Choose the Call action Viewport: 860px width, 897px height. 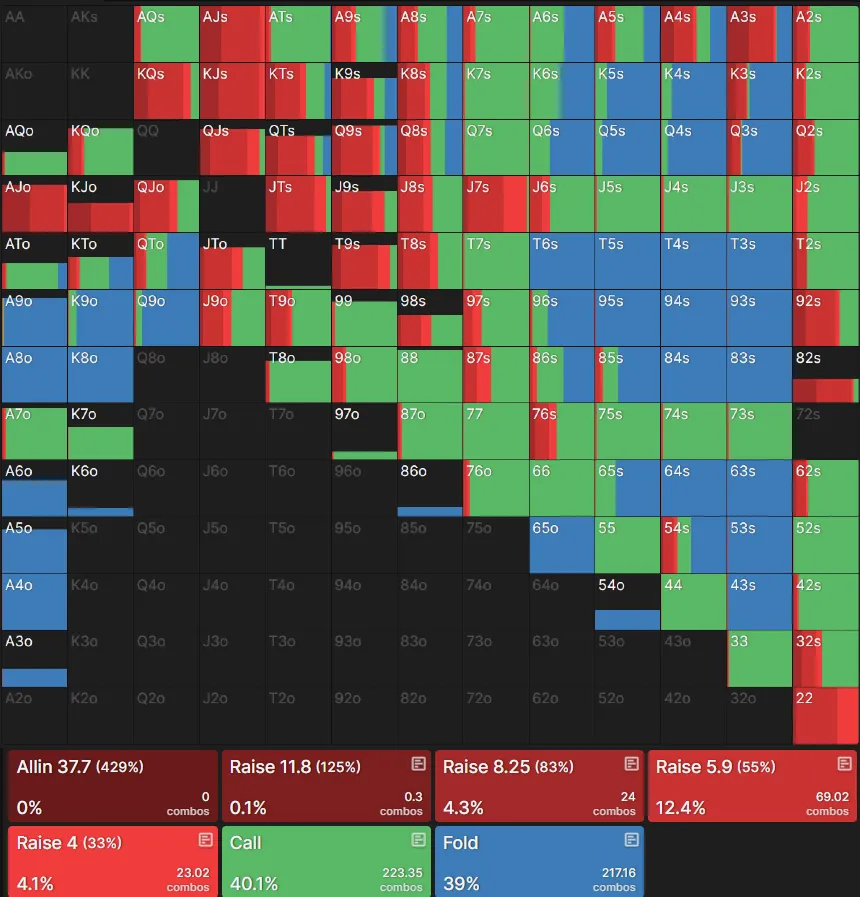326,861
